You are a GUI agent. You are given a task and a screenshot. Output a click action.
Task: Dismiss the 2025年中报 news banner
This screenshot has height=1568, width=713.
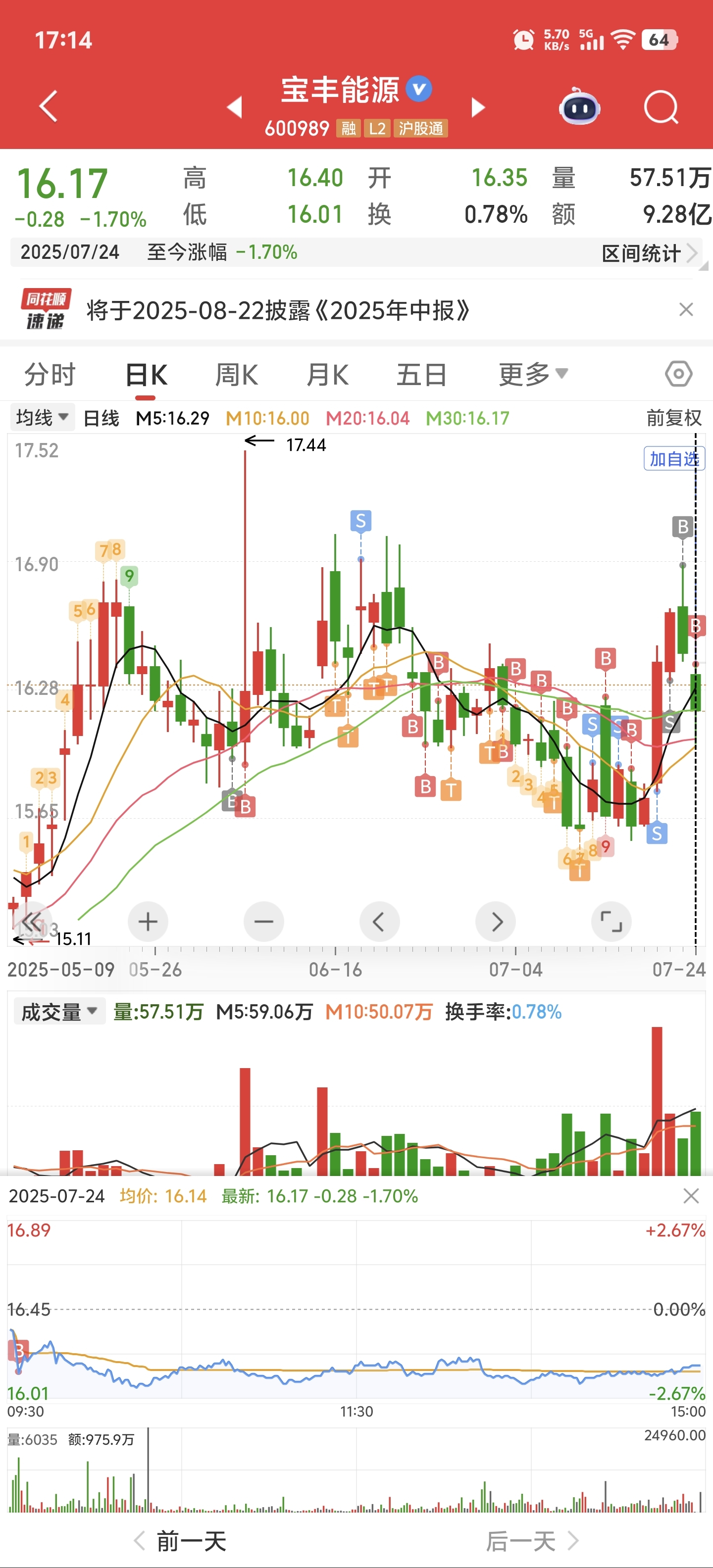[686, 310]
